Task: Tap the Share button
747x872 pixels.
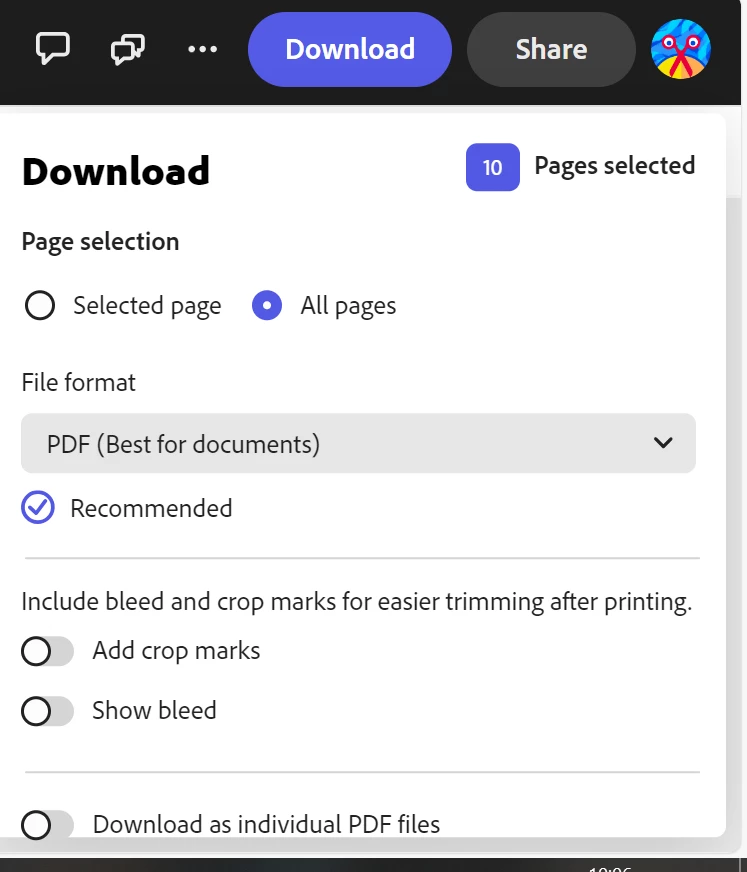Action: [551, 49]
